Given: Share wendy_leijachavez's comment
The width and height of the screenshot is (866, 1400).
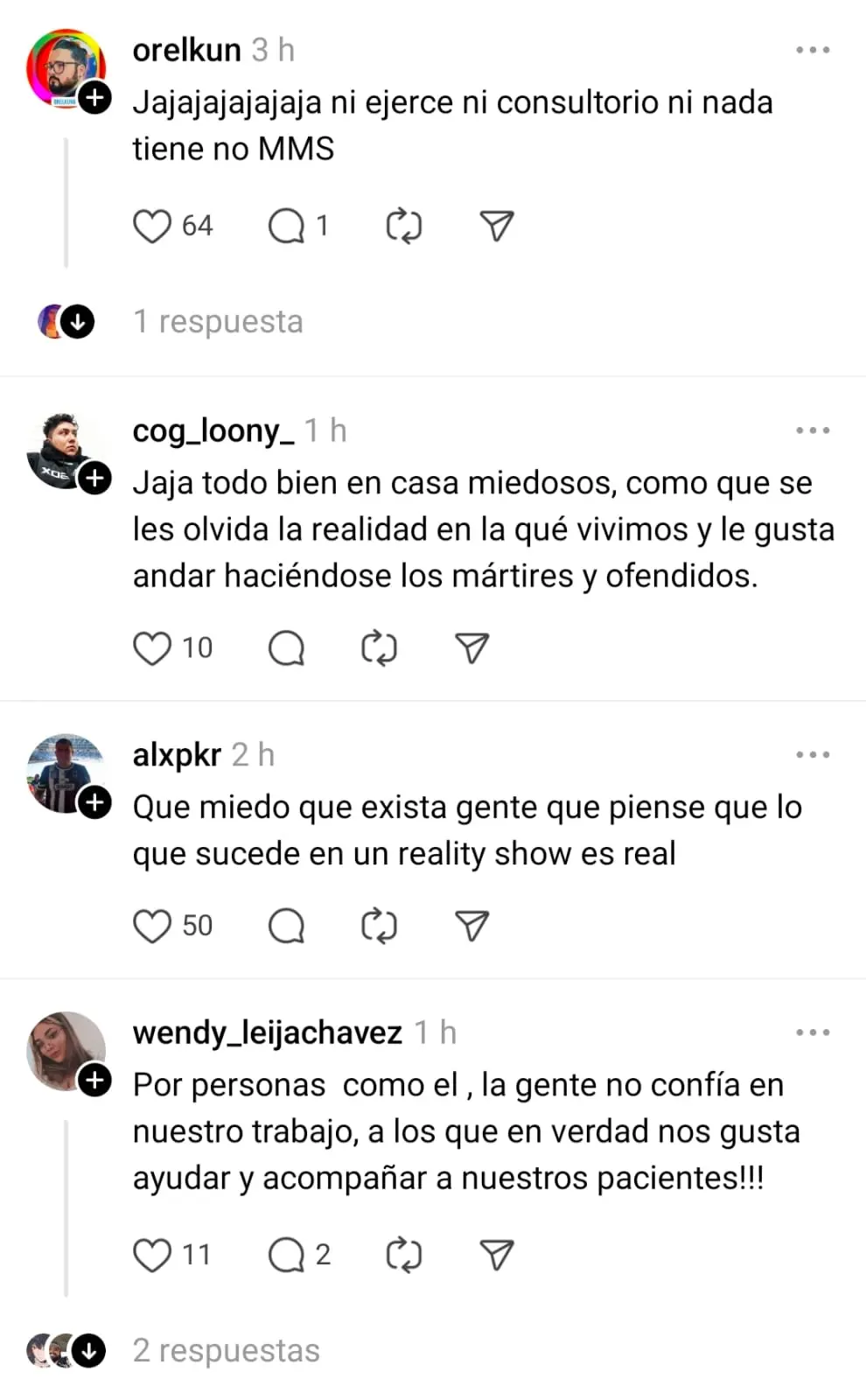Looking at the screenshot, I should tap(497, 1256).
